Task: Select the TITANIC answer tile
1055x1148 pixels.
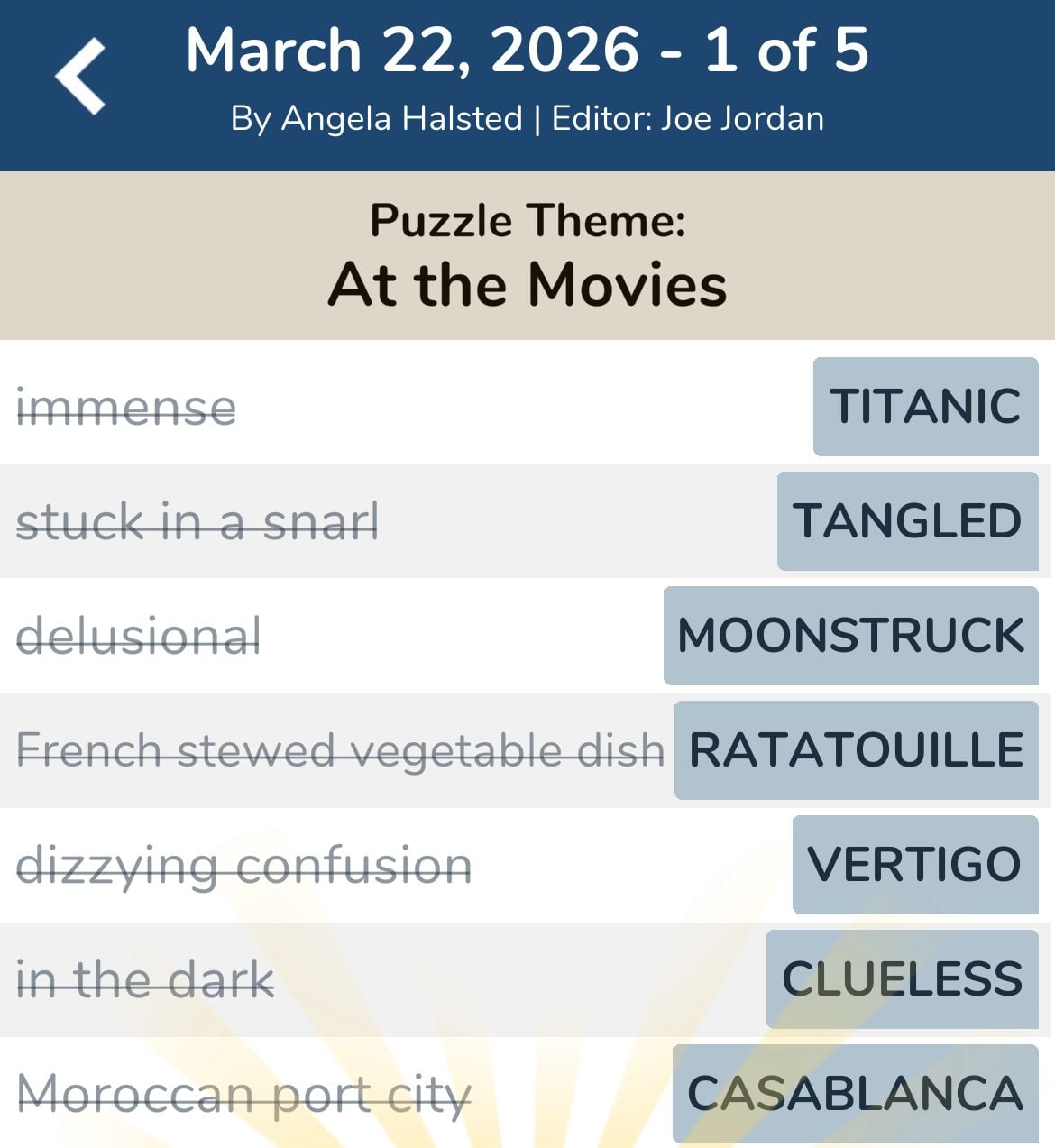Action: 924,407
